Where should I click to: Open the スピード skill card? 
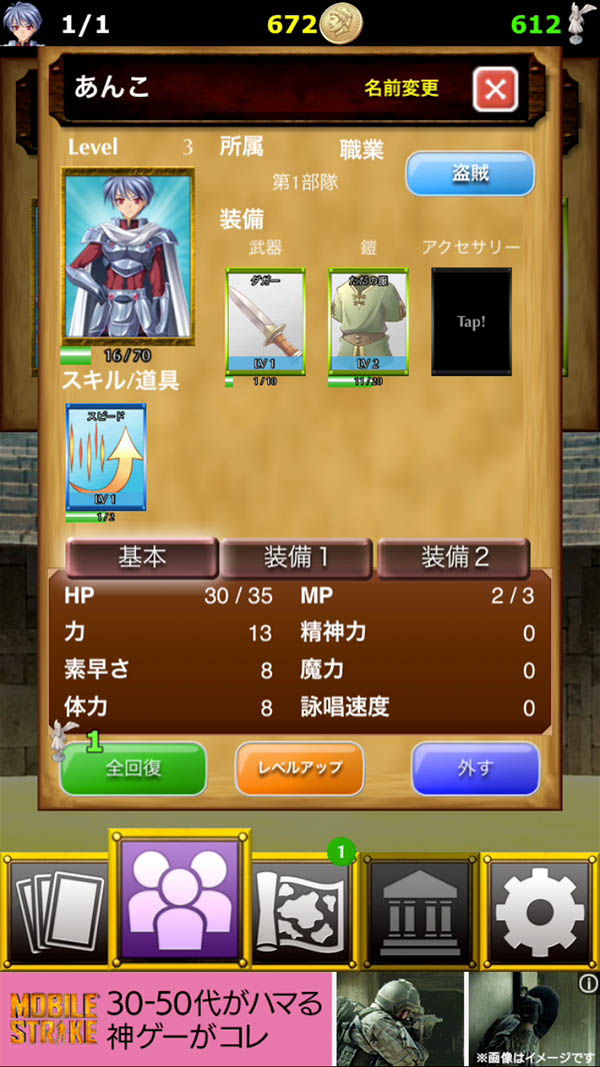pos(106,457)
